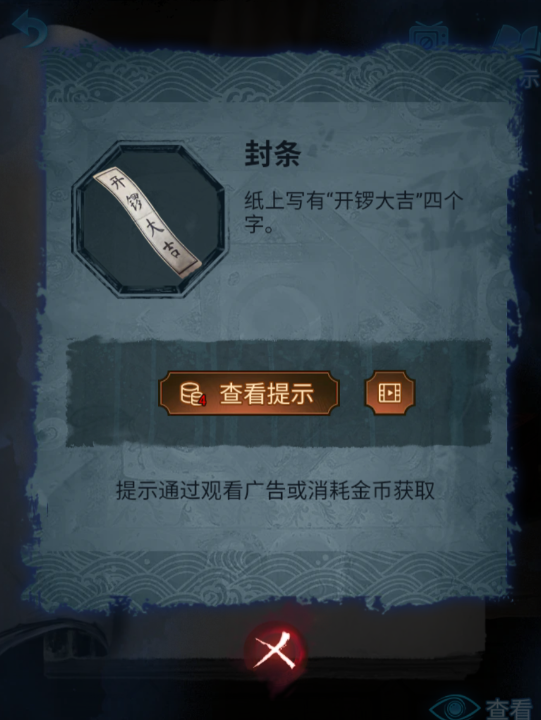Close the 封条 item dialog
This screenshot has width=541, height=720.
click(x=275, y=651)
